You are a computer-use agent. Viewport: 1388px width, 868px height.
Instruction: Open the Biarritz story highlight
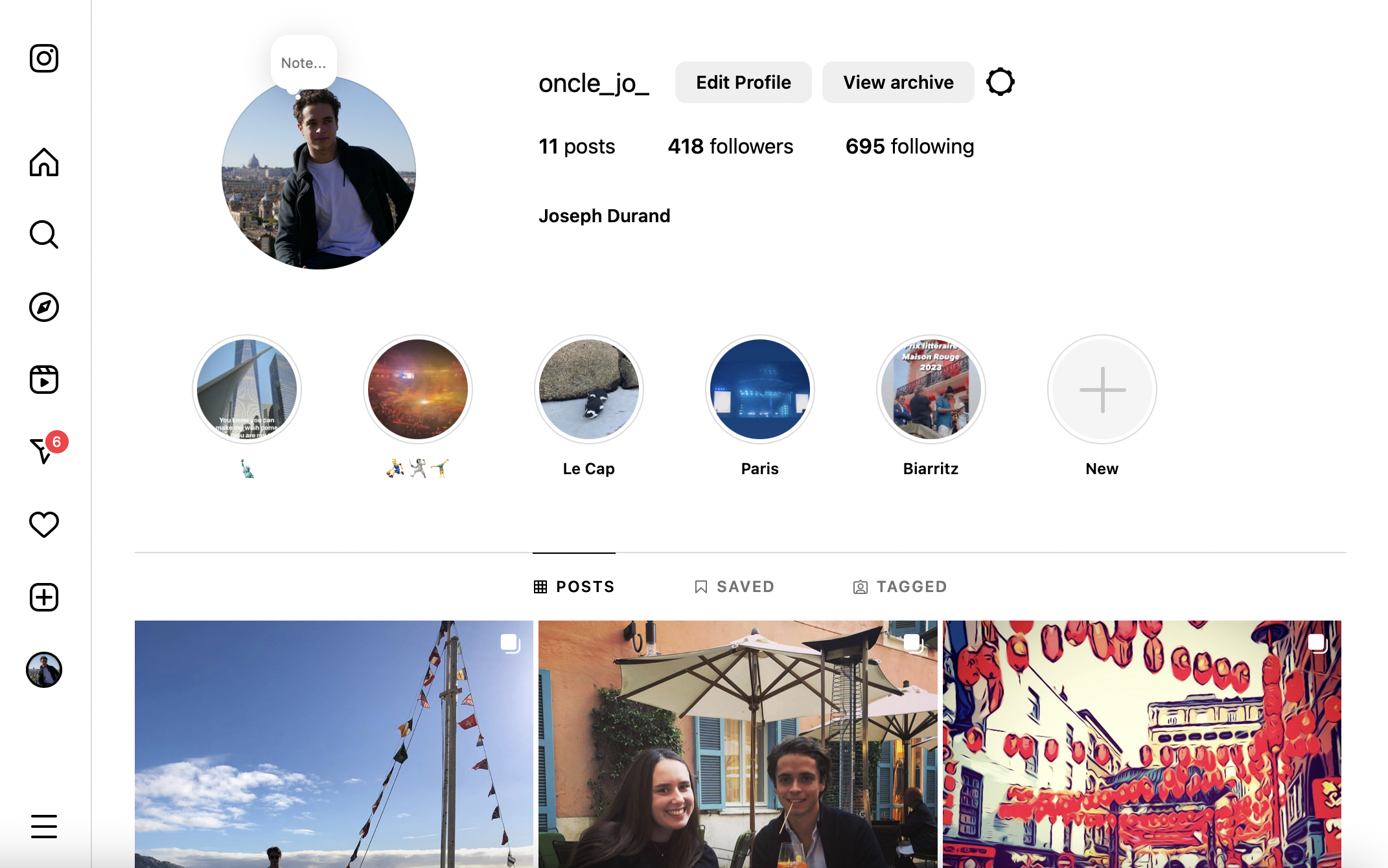(x=931, y=389)
